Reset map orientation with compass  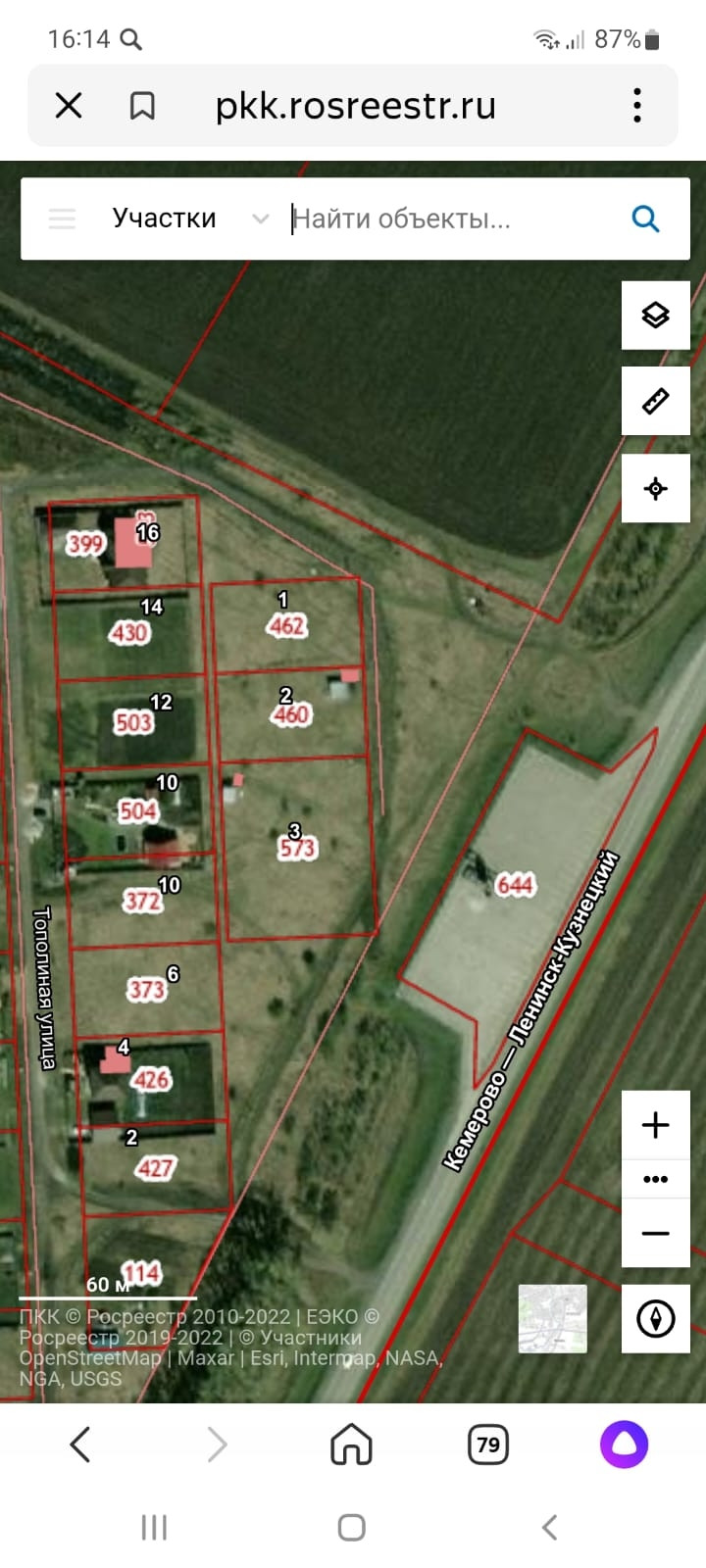[655, 1318]
